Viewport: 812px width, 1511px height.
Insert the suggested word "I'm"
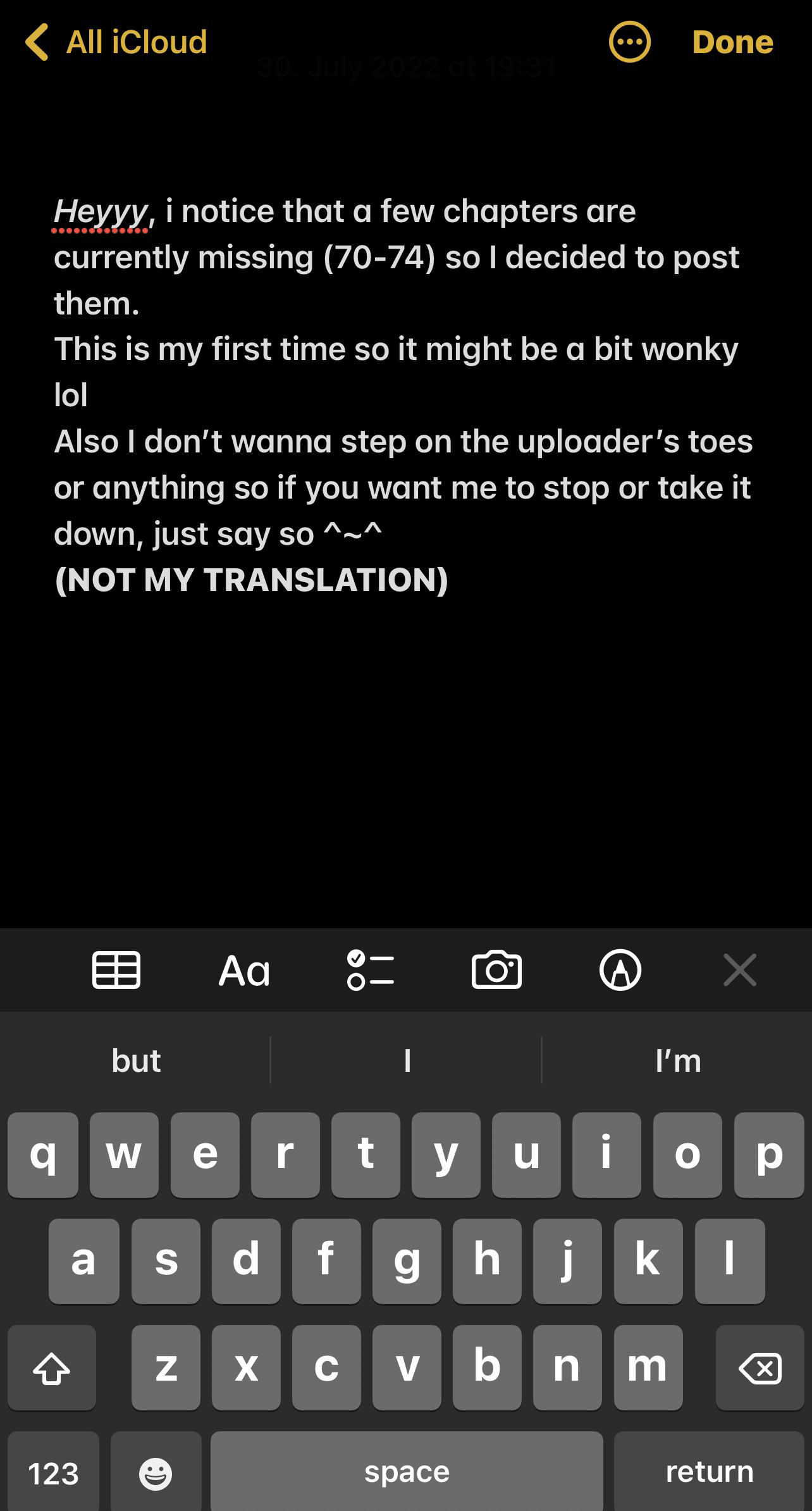(678, 1060)
